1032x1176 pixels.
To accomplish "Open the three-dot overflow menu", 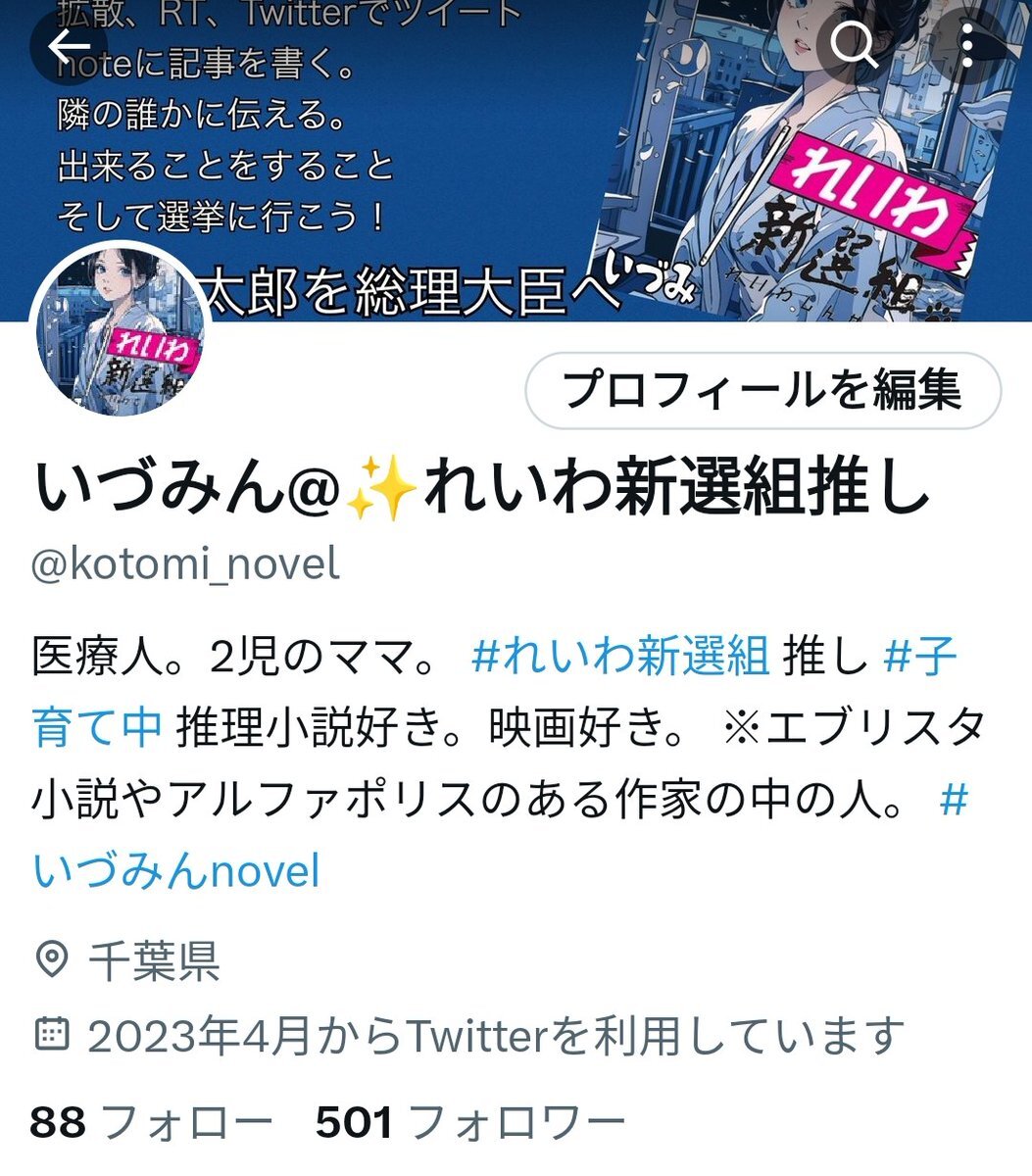I will 967,45.
